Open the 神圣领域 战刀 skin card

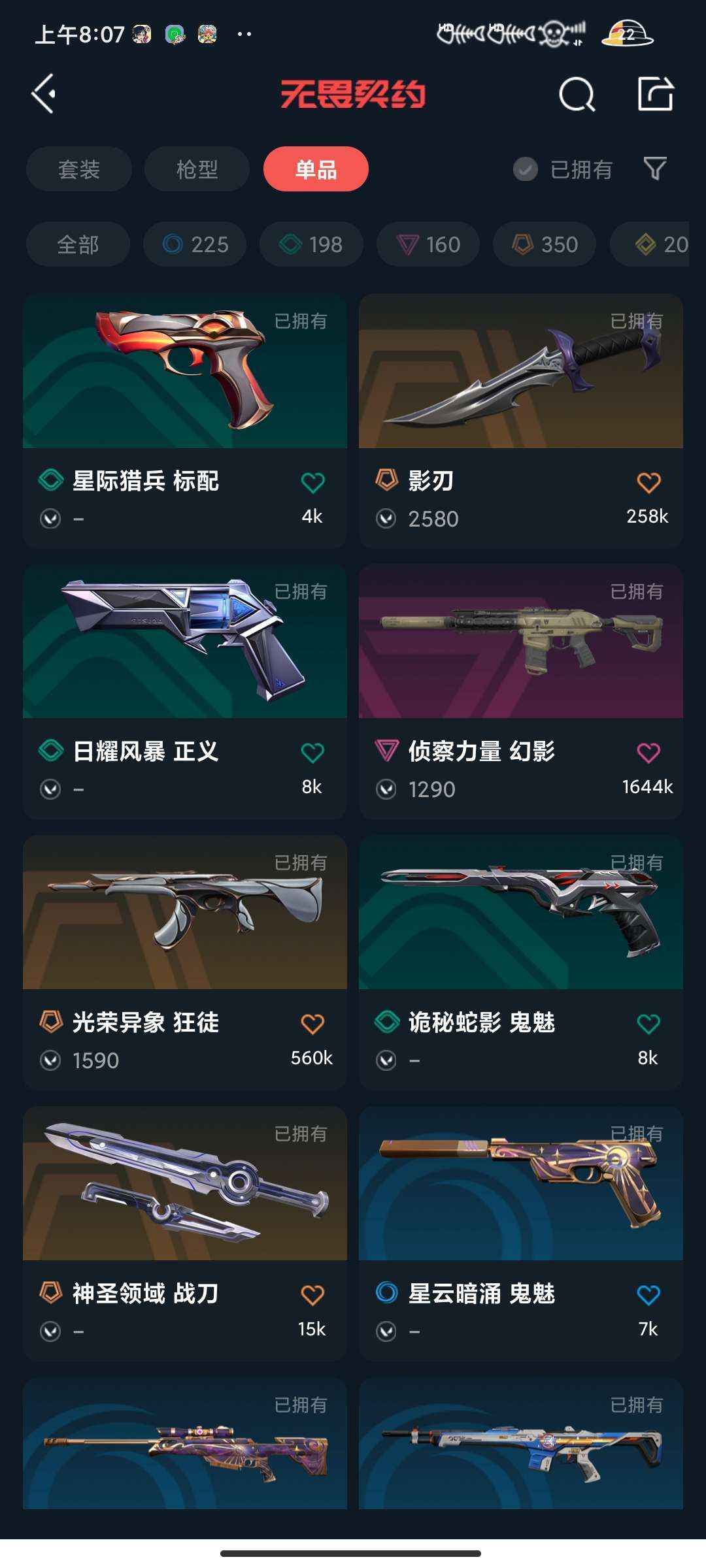(185, 1184)
